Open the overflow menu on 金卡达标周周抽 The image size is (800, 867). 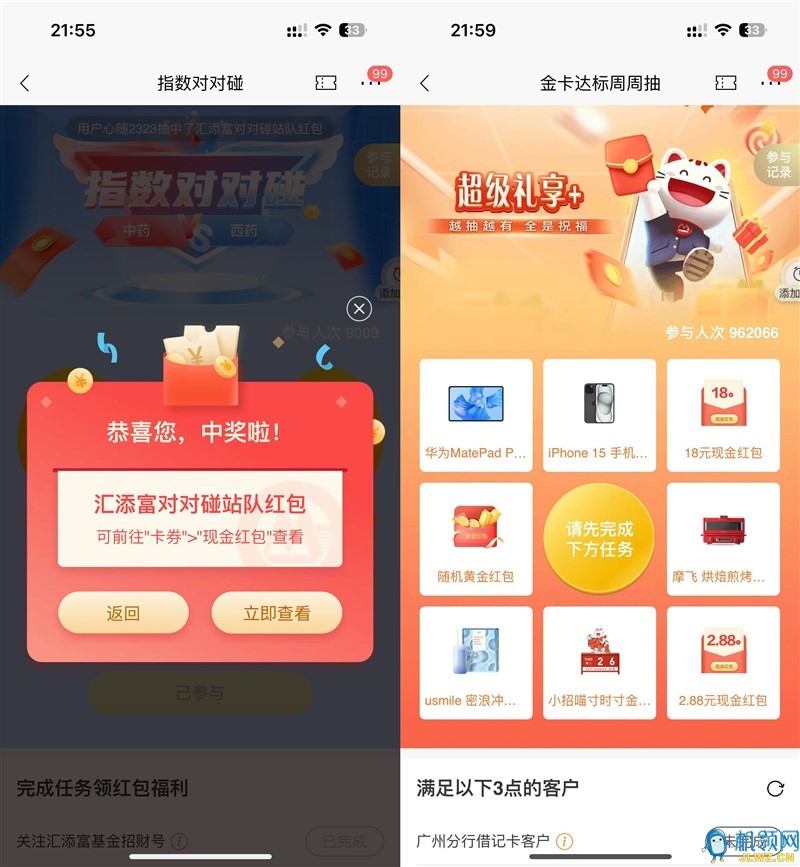click(x=770, y=84)
